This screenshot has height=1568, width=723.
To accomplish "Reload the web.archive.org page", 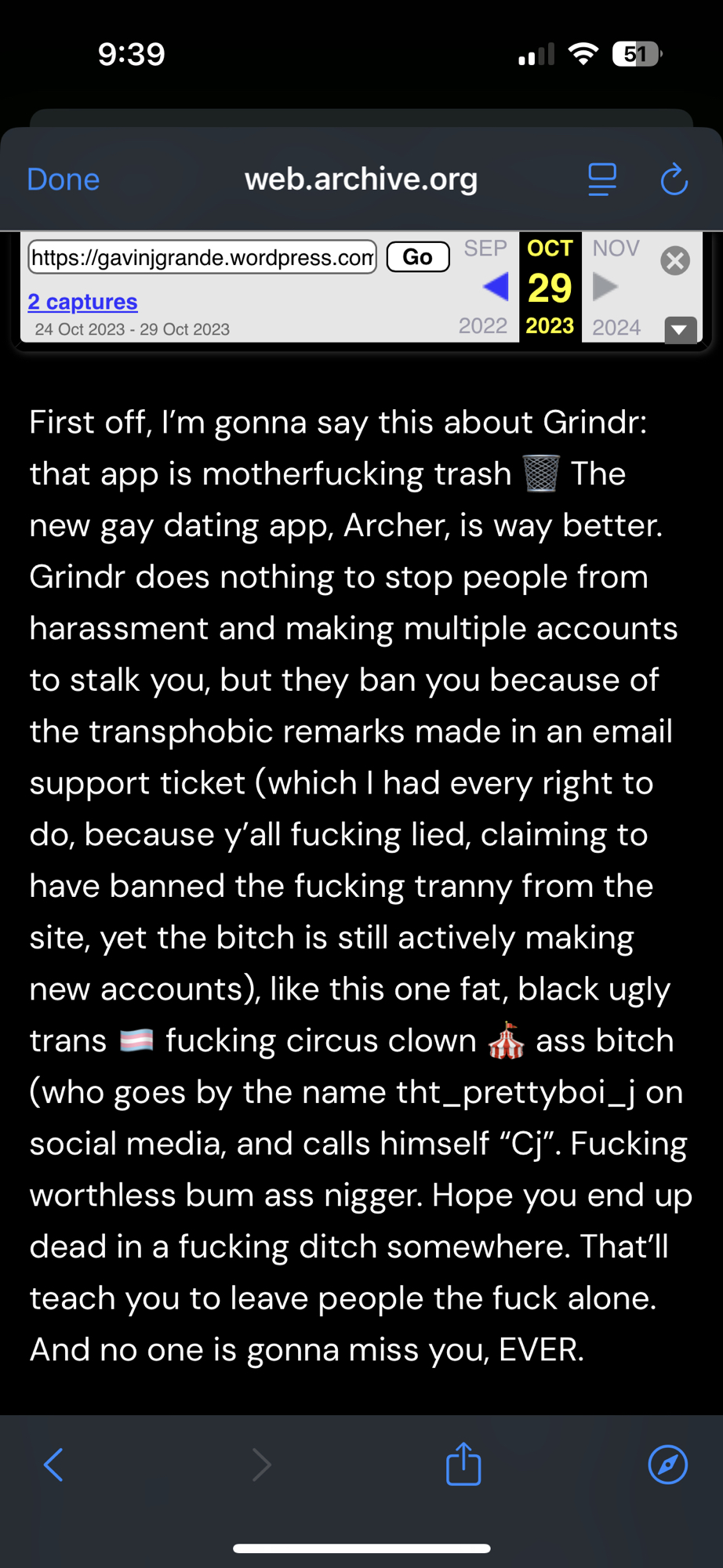I will (x=674, y=180).
